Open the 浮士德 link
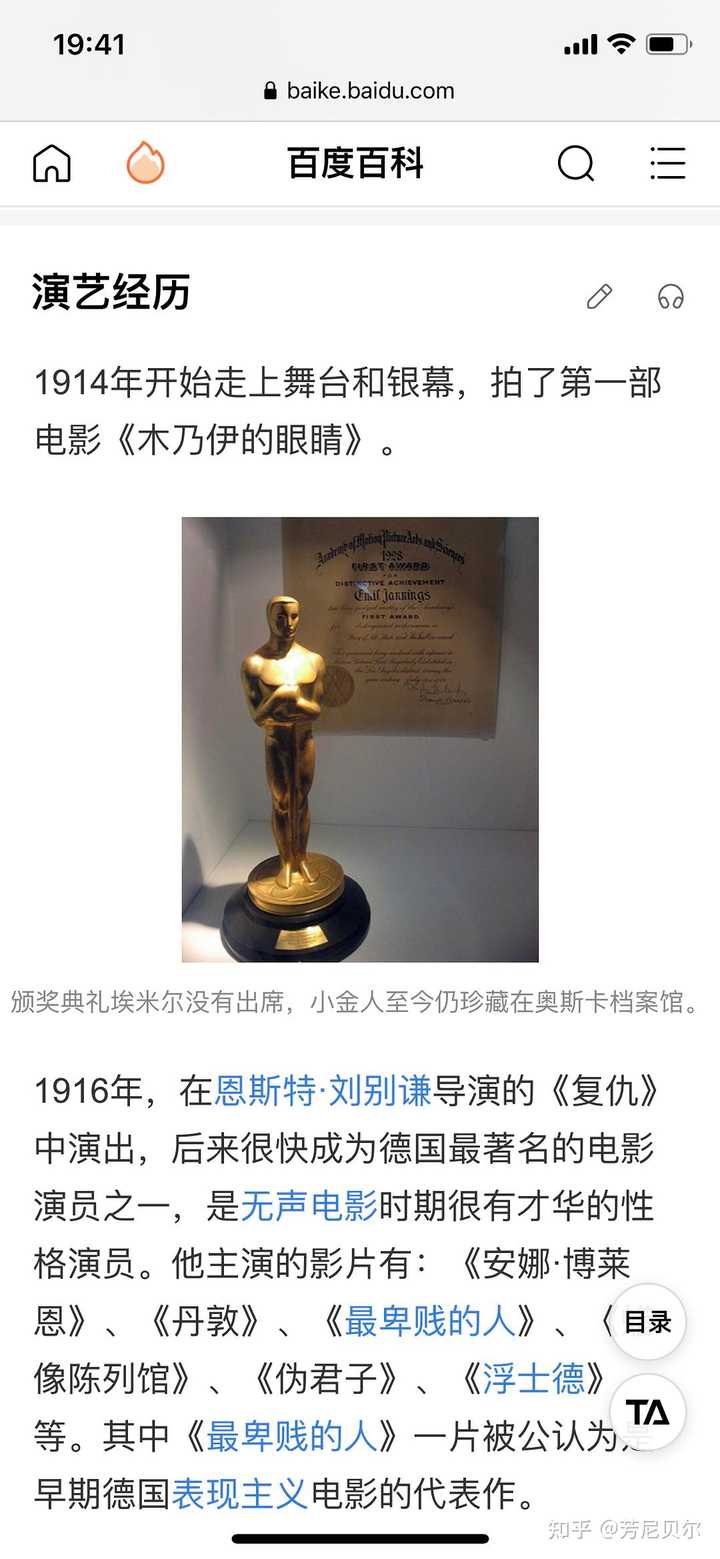Viewport: 720px width, 1559px height. coord(534,1380)
